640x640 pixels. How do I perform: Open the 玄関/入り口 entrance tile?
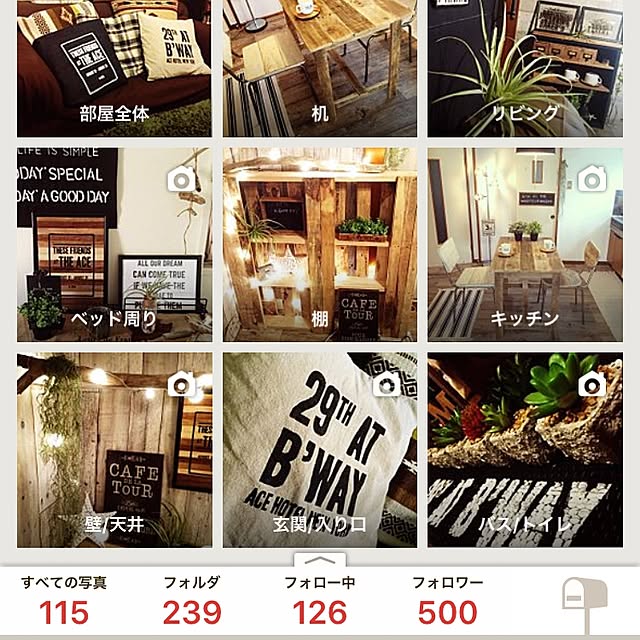click(319, 450)
